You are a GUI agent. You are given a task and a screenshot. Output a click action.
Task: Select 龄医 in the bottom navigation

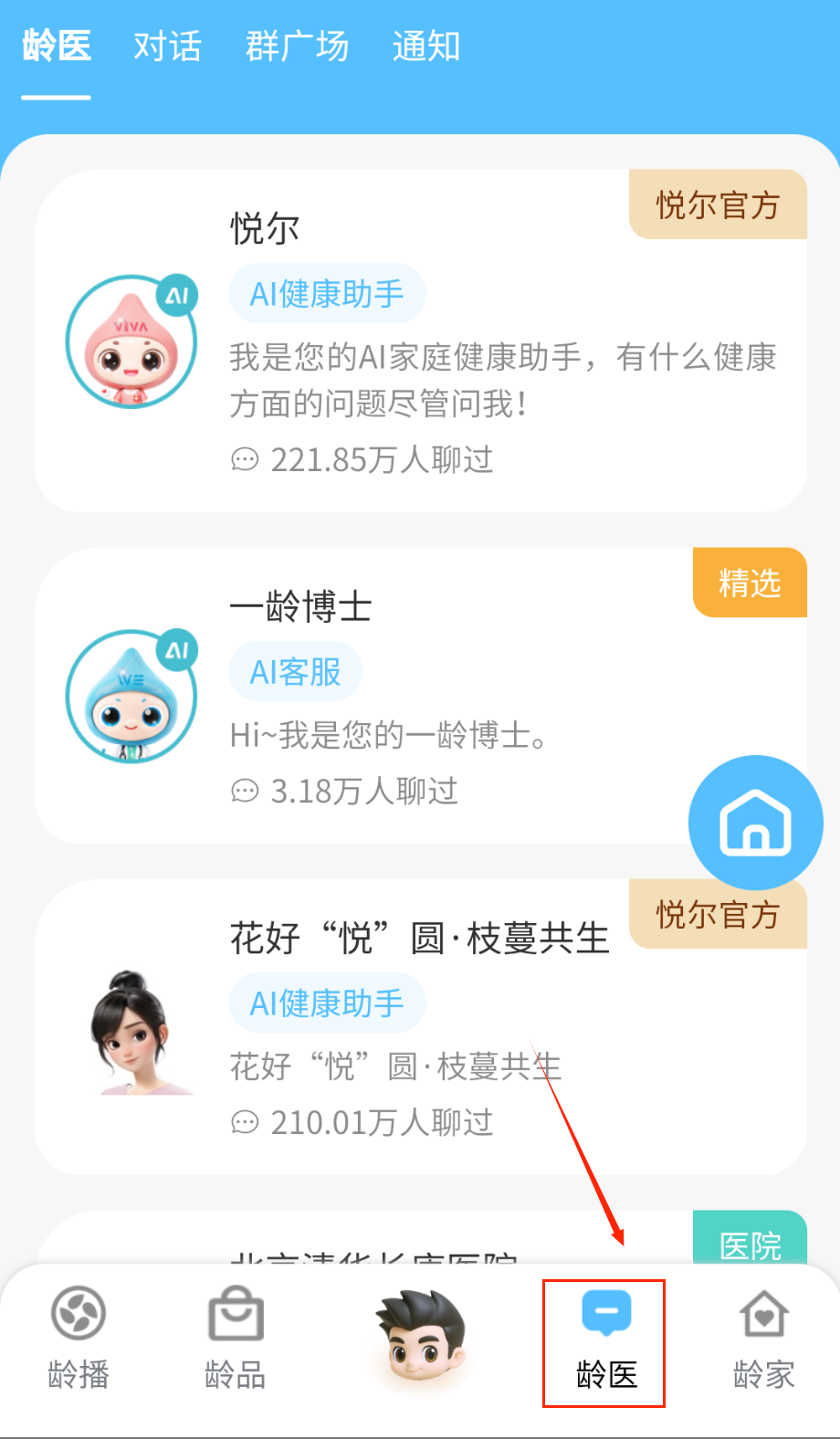coord(605,1340)
